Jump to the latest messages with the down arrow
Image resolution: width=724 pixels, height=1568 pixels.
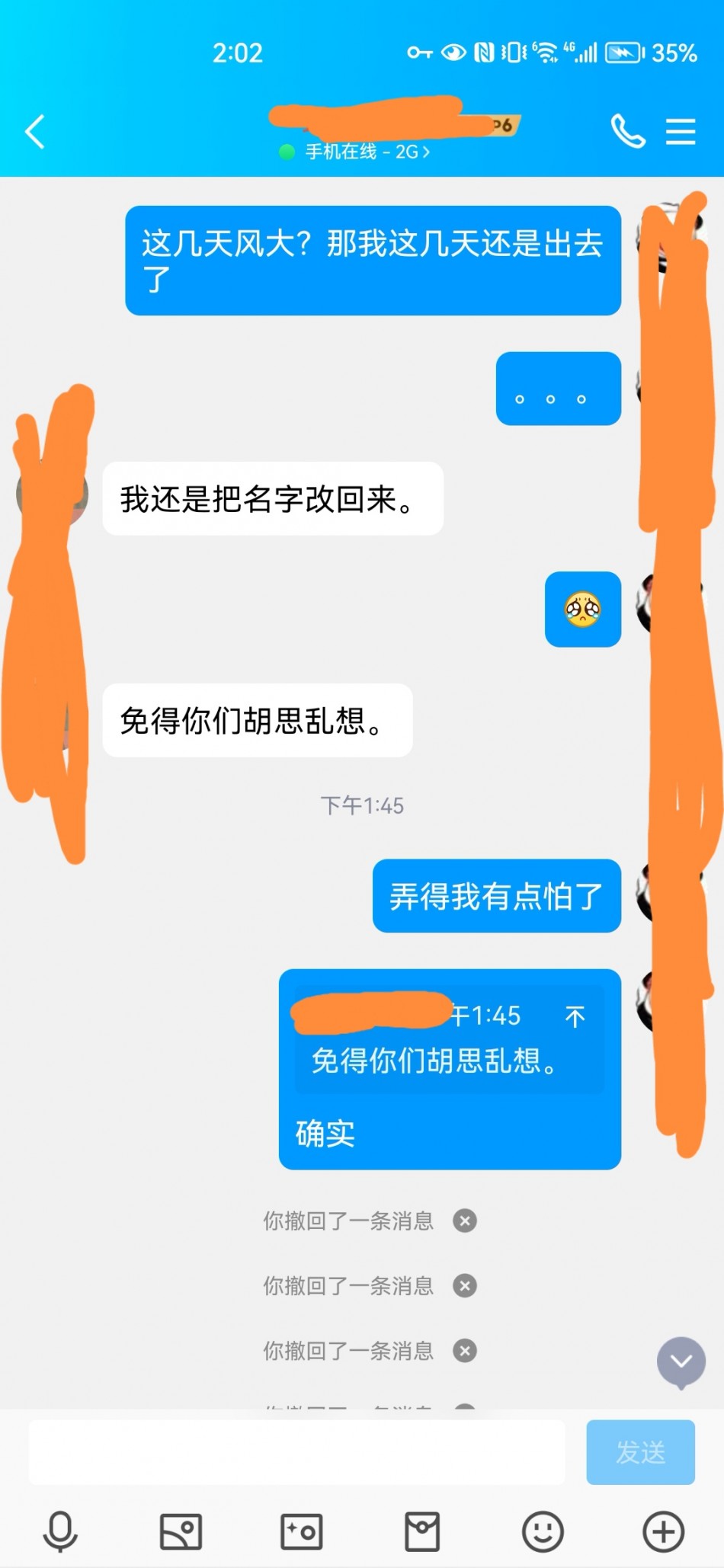[681, 1362]
